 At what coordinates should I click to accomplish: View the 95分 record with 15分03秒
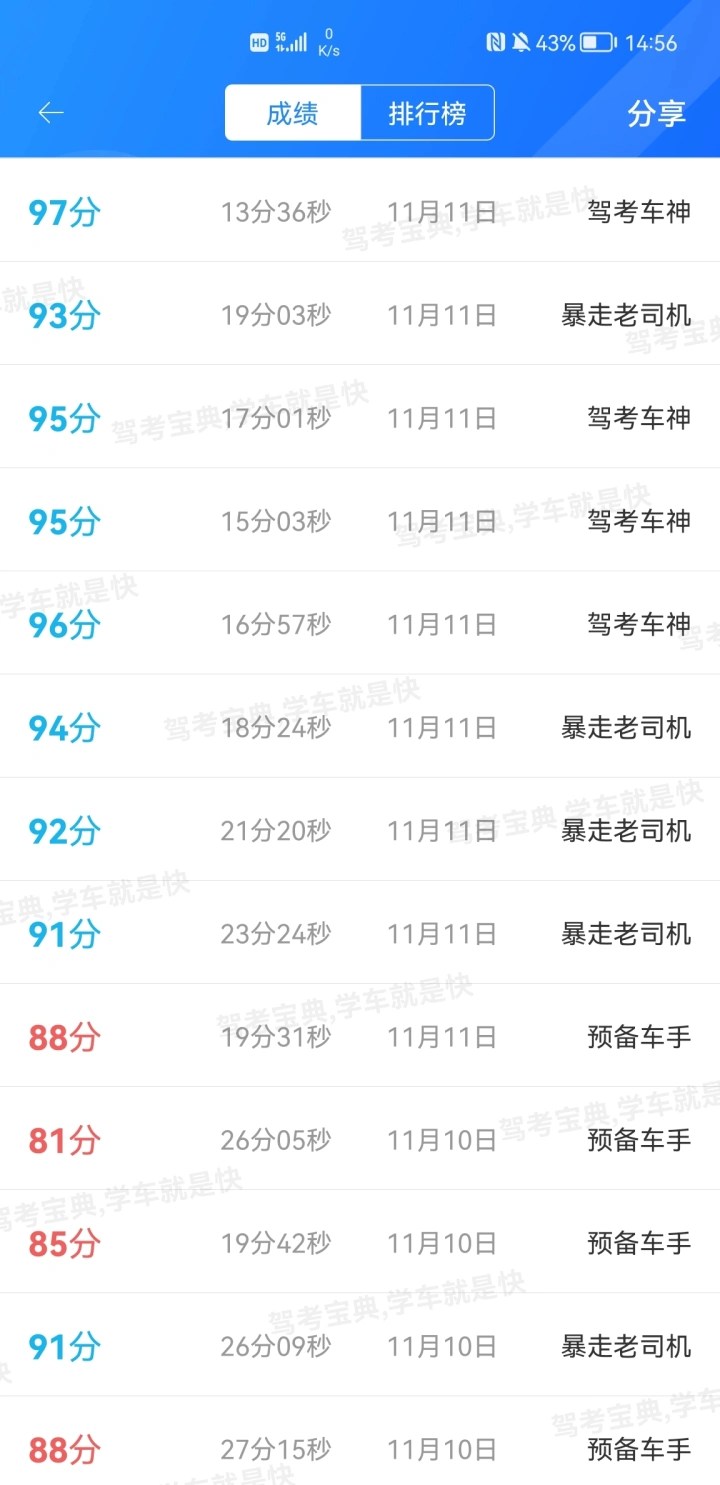(360, 520)
